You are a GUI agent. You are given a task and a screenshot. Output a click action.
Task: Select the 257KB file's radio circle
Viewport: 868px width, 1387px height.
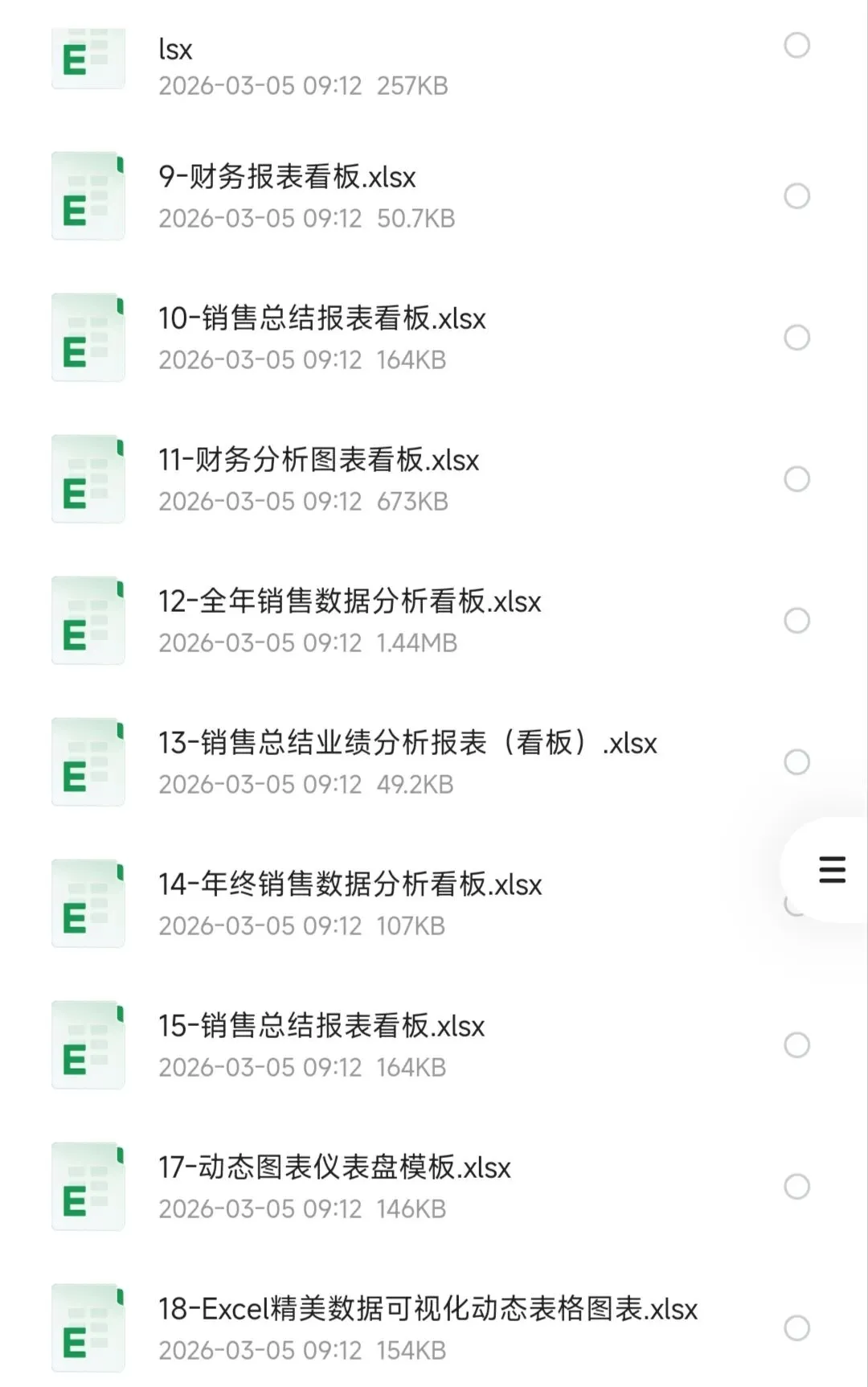[796, 45]
